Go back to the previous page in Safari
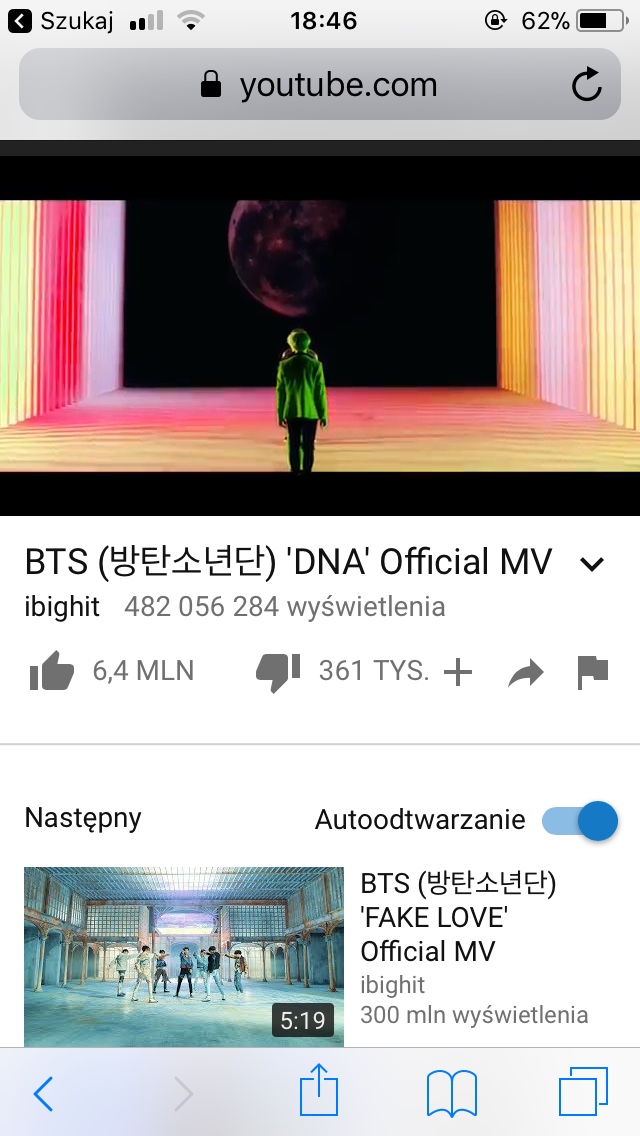The height and width of the screenshot is (1136, 640). [x=43, y=1094]
